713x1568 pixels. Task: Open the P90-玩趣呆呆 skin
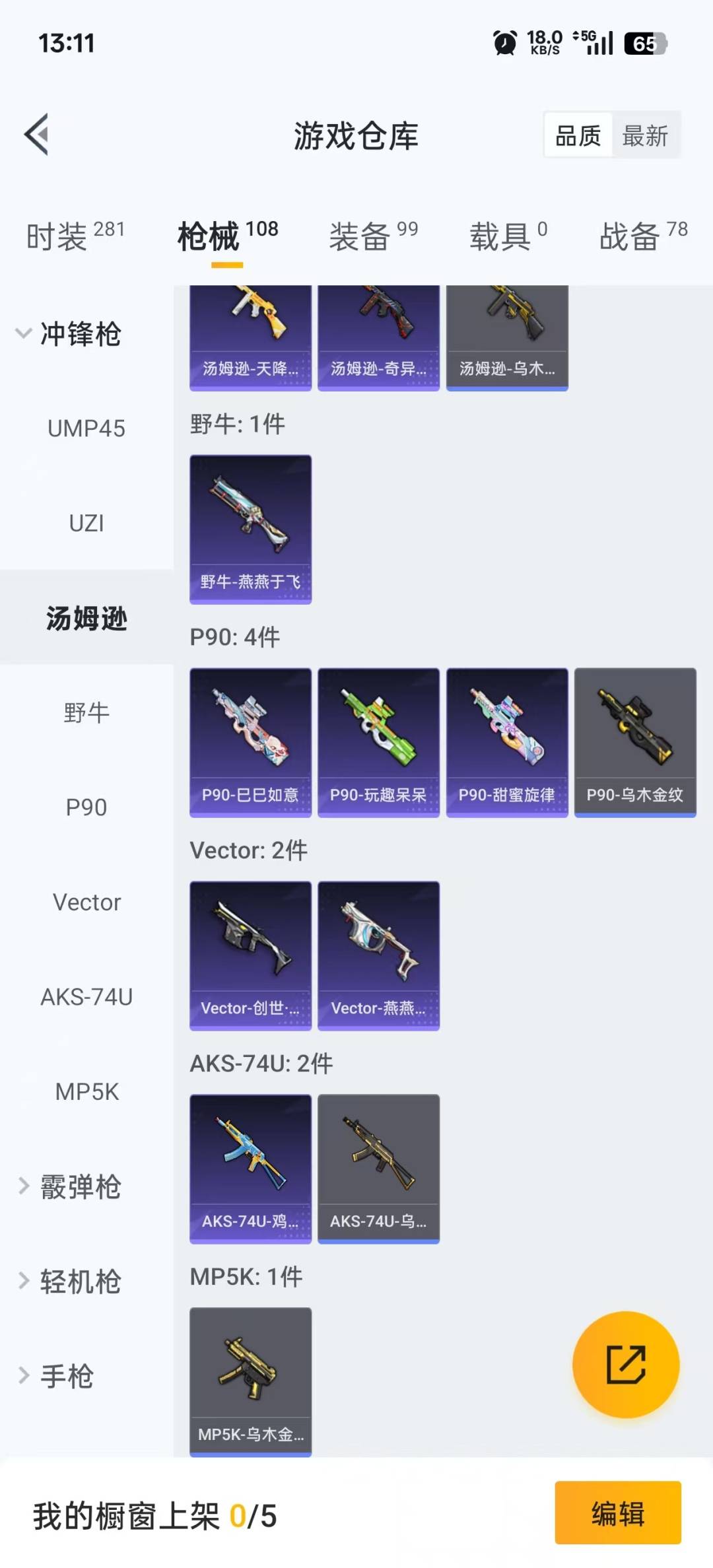point(378,742)
